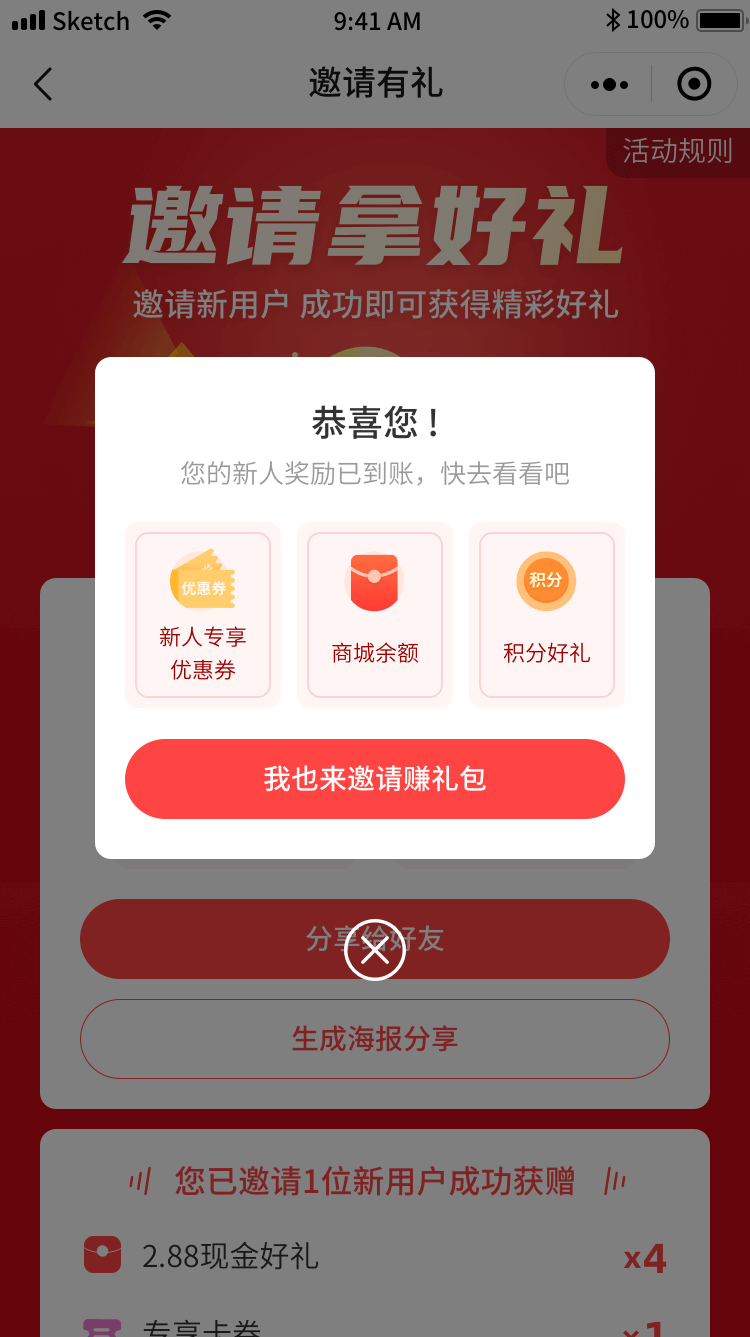Screen dimensions: 750x1337
Task: Close the mini-program via circle icon
Action: click(694, 85)
